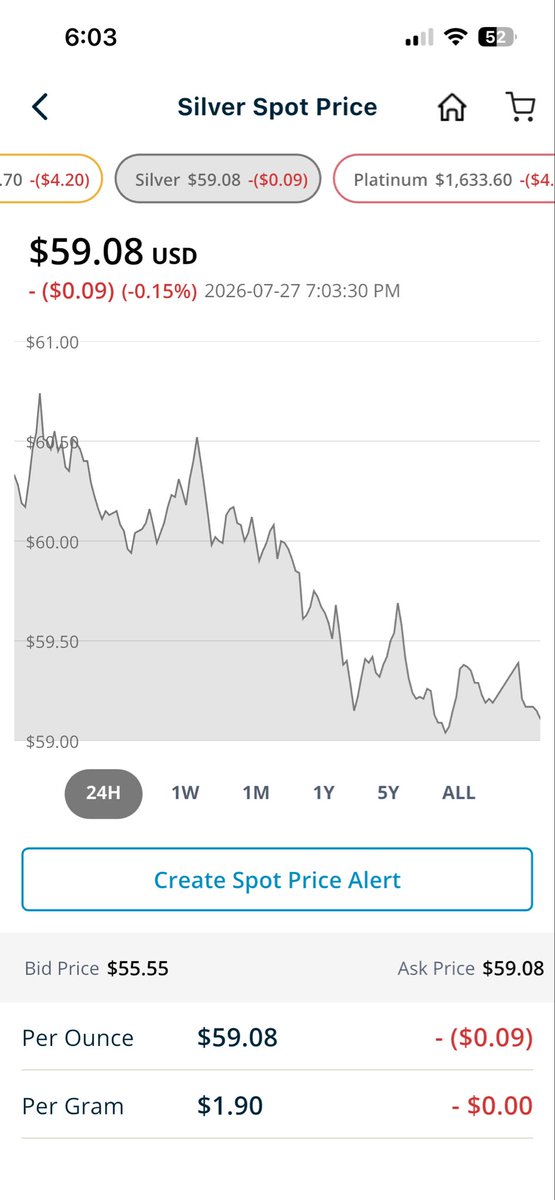
Task: Switch chart to 1M range
Action: (256, 793)
